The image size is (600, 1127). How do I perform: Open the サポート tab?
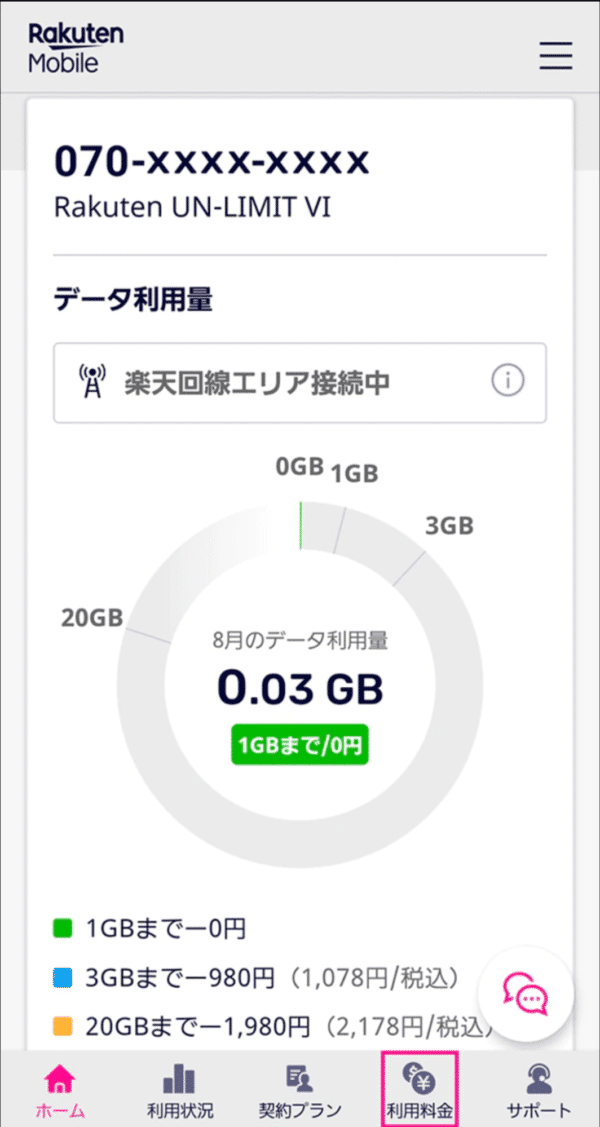(x=539, y=1090)
